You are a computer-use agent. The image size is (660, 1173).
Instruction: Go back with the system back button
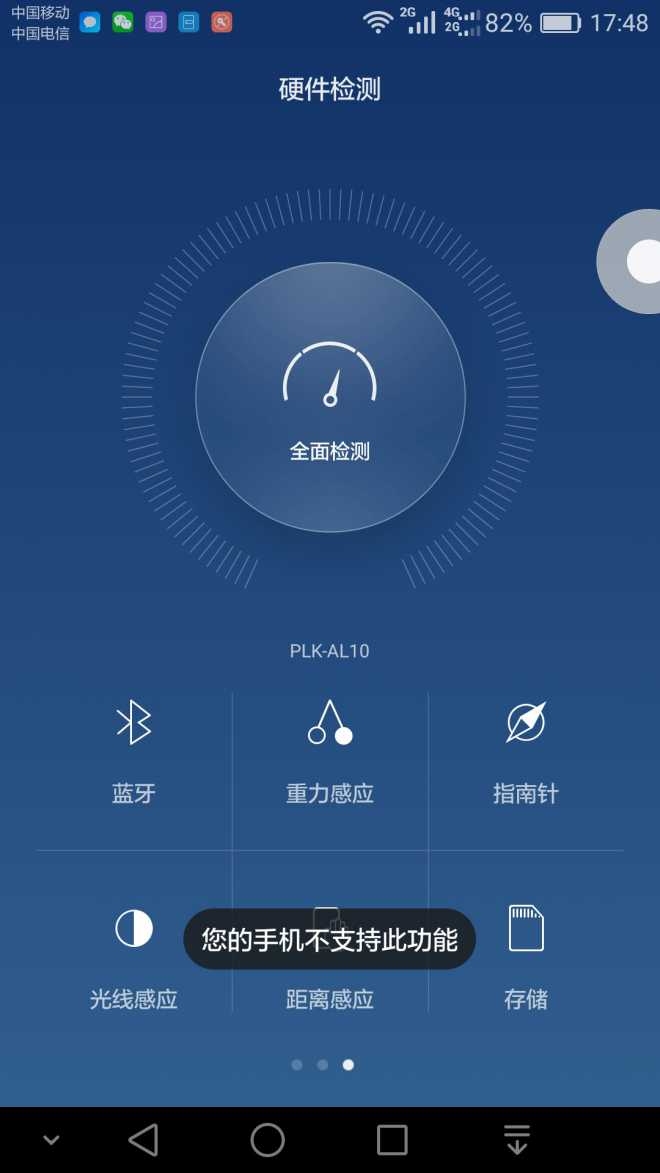(x=143, y=1139)
